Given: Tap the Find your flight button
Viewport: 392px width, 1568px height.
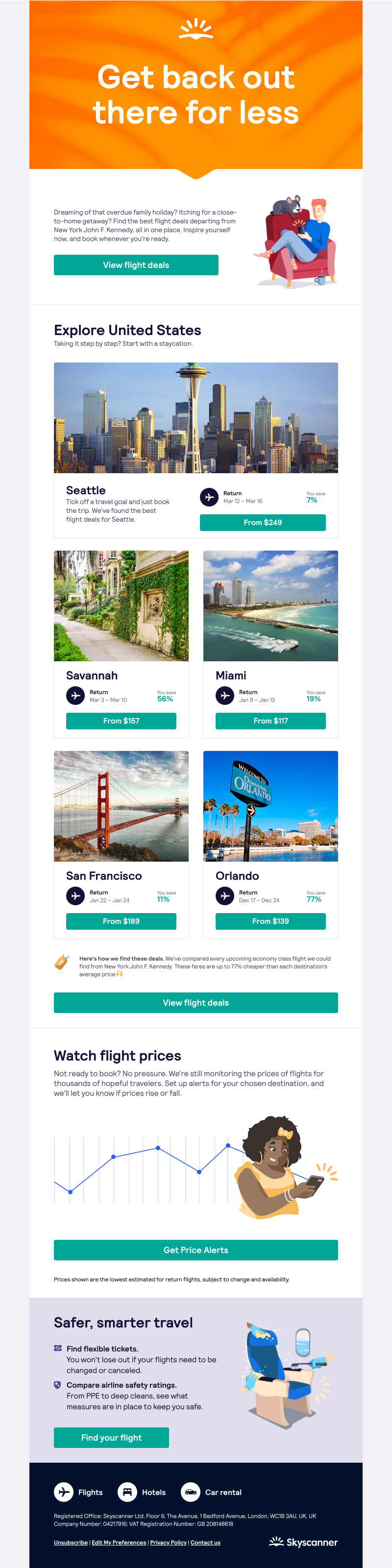Looking at the screenshot, I should click(x=111, y=1437).
